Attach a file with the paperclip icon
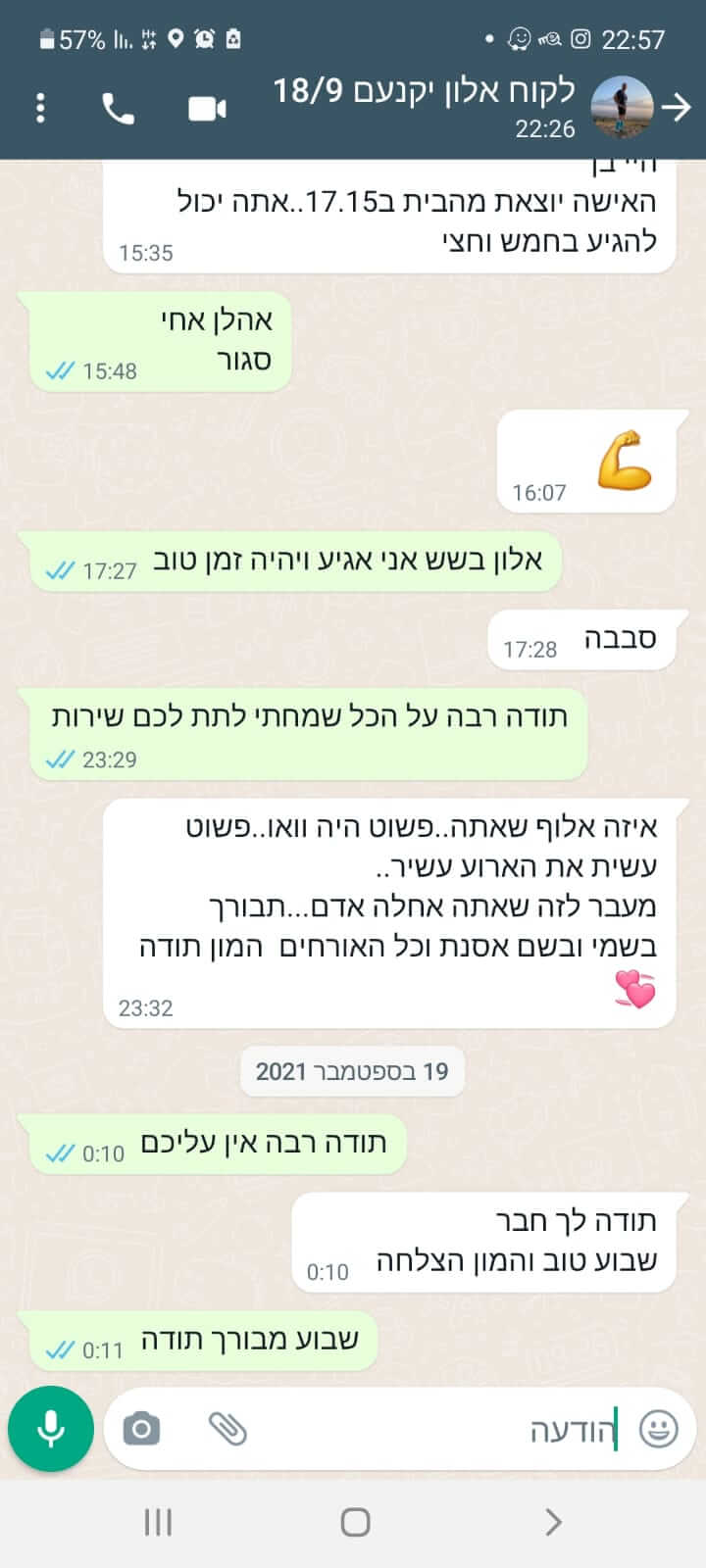Image resolution: width=706 pixels, height=1568 pixels. (x=227, y=1429)
